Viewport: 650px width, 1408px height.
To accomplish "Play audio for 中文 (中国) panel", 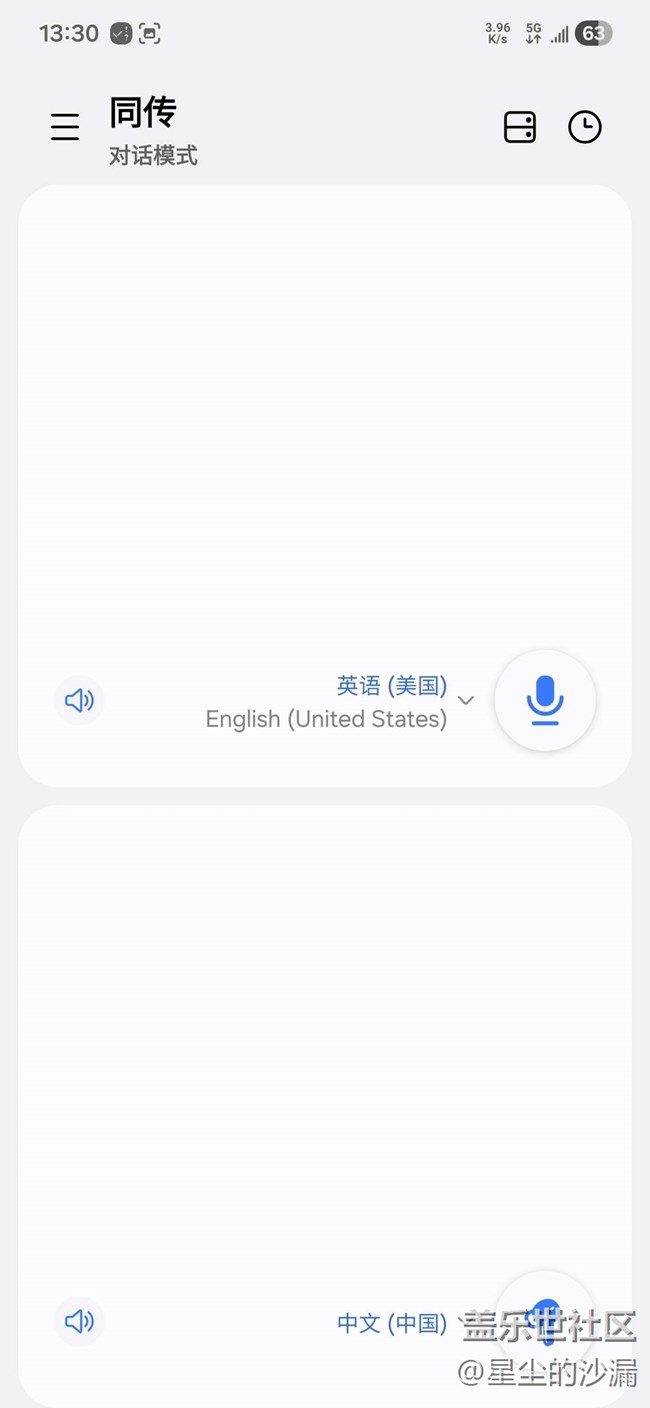I will [79, 1321].
